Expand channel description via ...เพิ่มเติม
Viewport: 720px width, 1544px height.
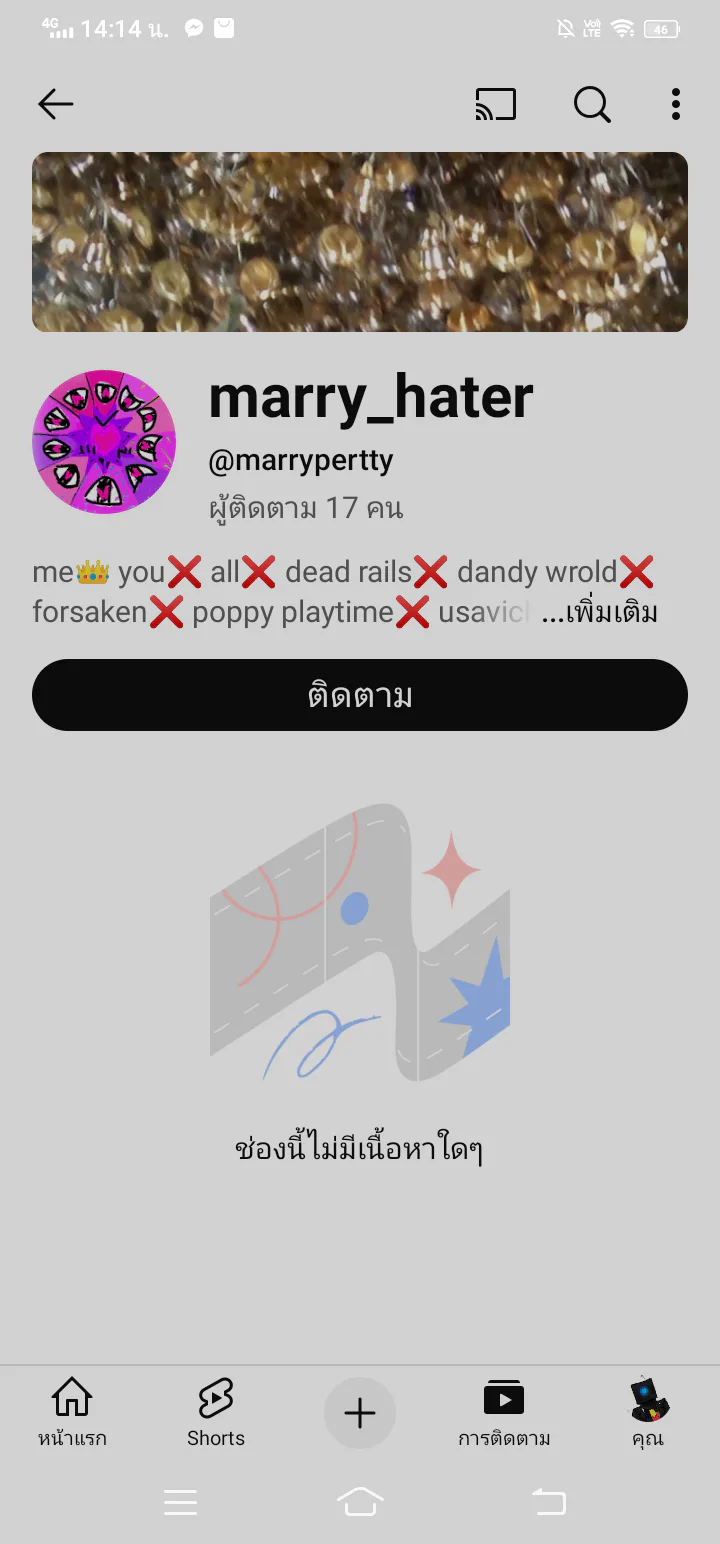(x=600, y=612)
